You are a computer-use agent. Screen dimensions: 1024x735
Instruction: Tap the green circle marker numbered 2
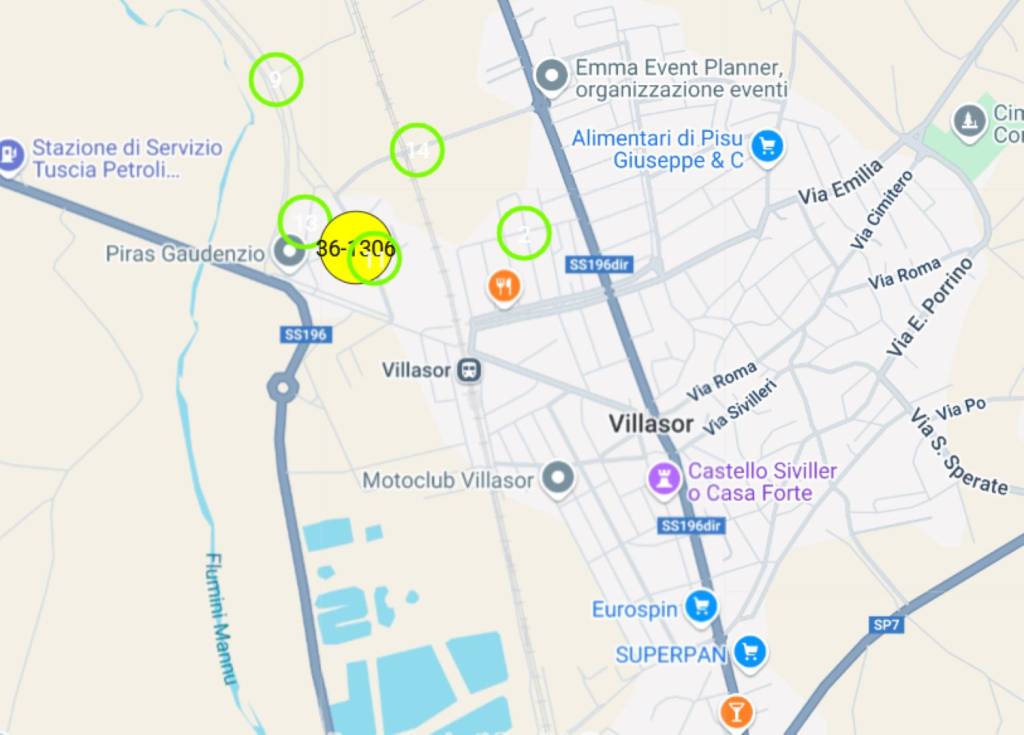pos(524,233)
